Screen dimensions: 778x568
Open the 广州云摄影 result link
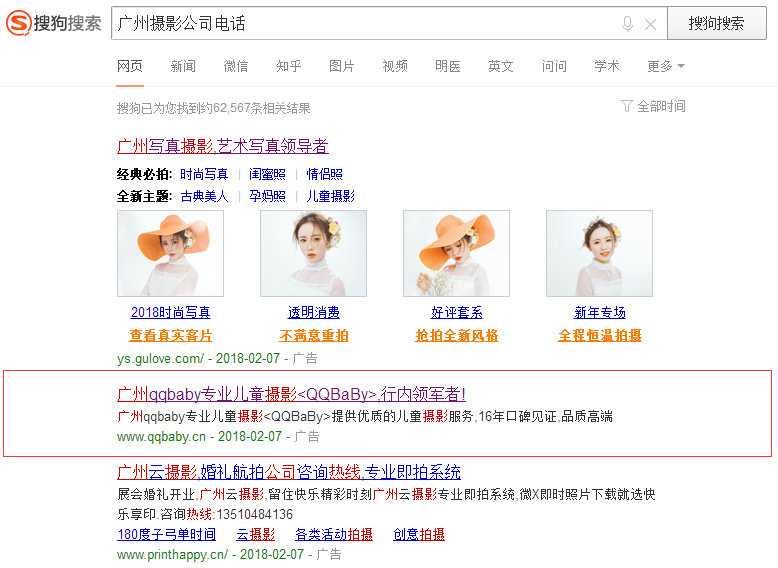(x=288, y=472)
